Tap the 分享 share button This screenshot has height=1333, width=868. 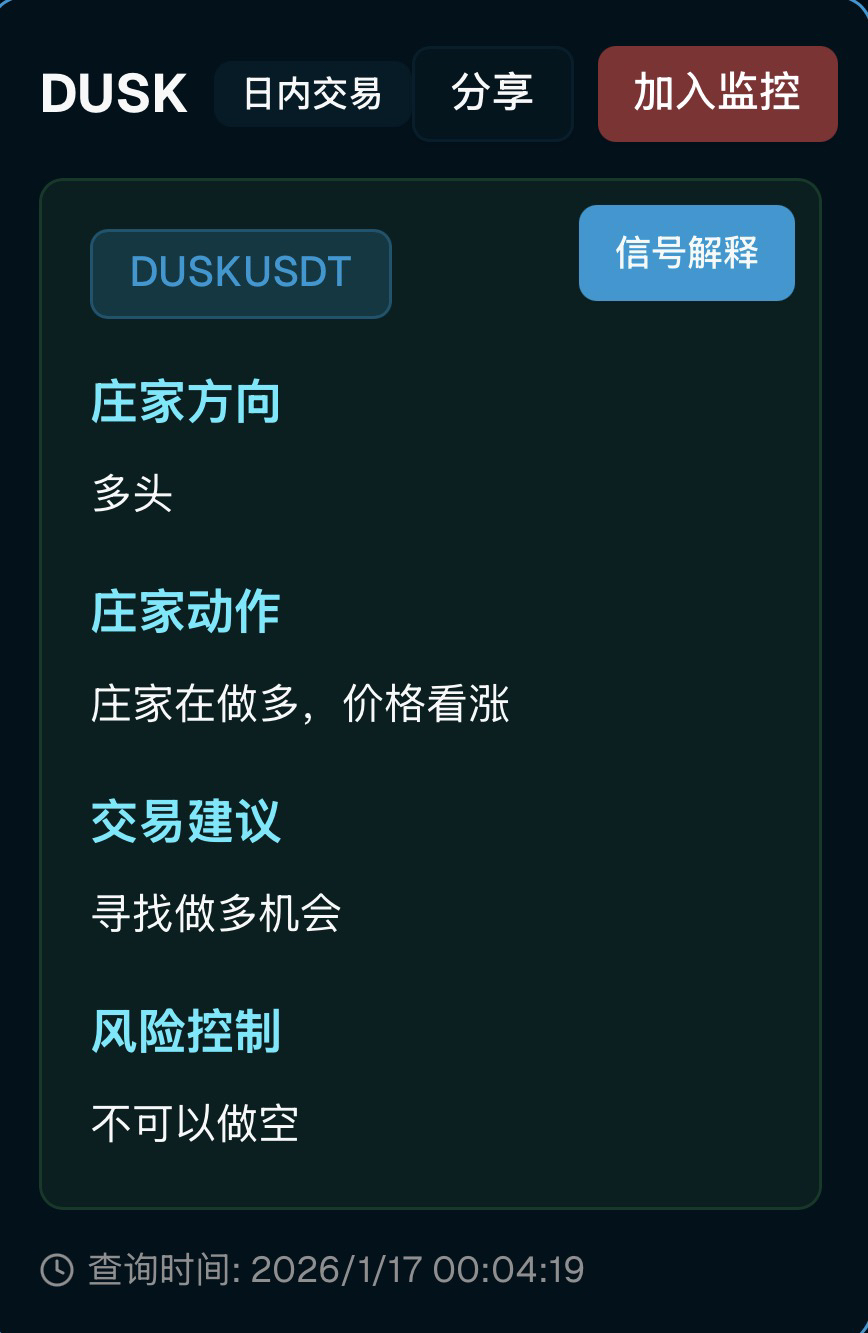pyautogui.click(x=492, y=94)
